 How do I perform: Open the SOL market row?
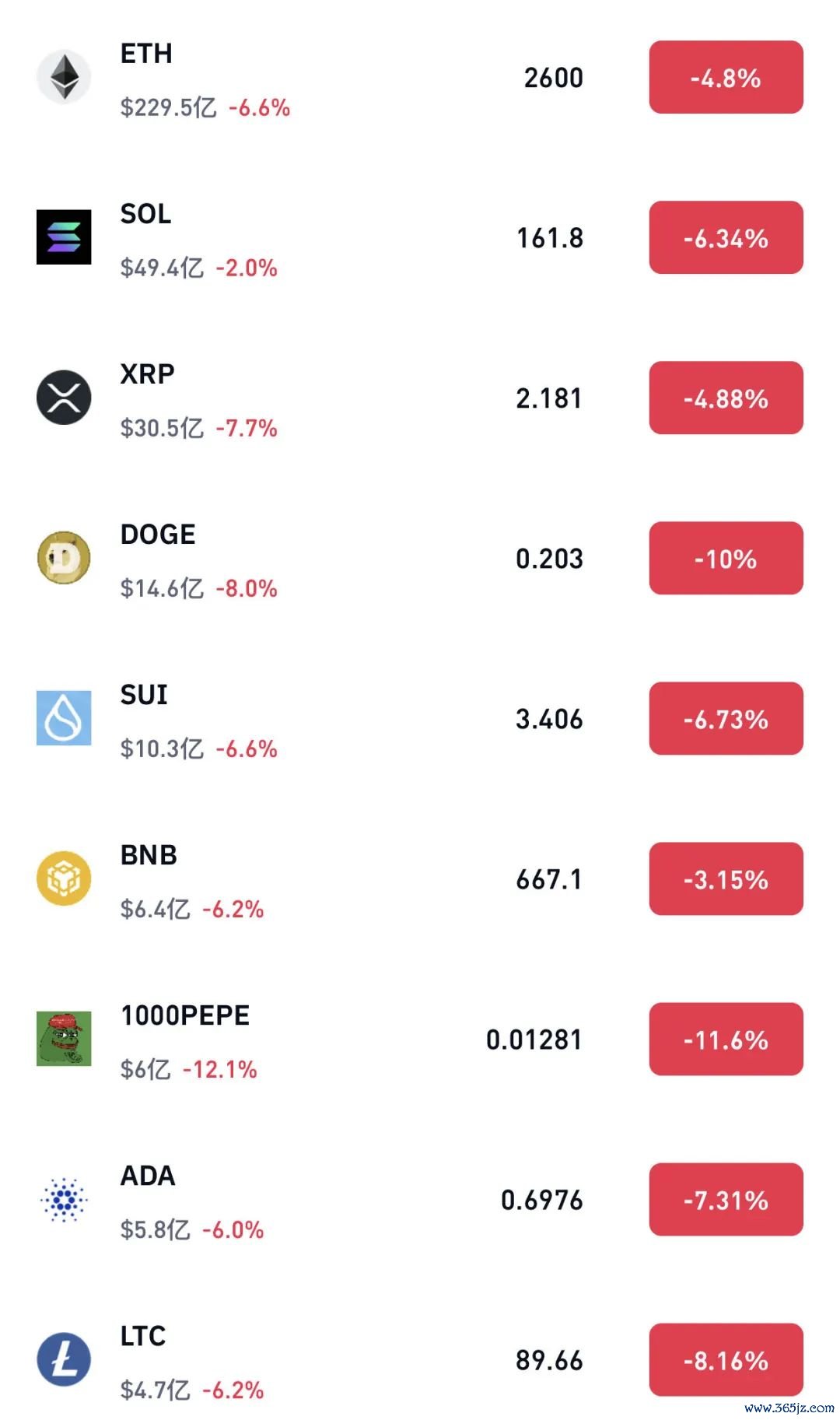[311, 238]
